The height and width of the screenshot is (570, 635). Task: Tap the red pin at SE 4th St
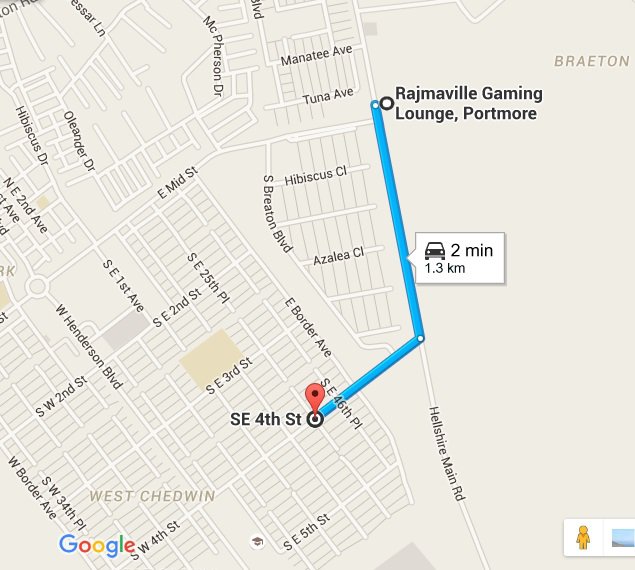click(x=315, y=397)
